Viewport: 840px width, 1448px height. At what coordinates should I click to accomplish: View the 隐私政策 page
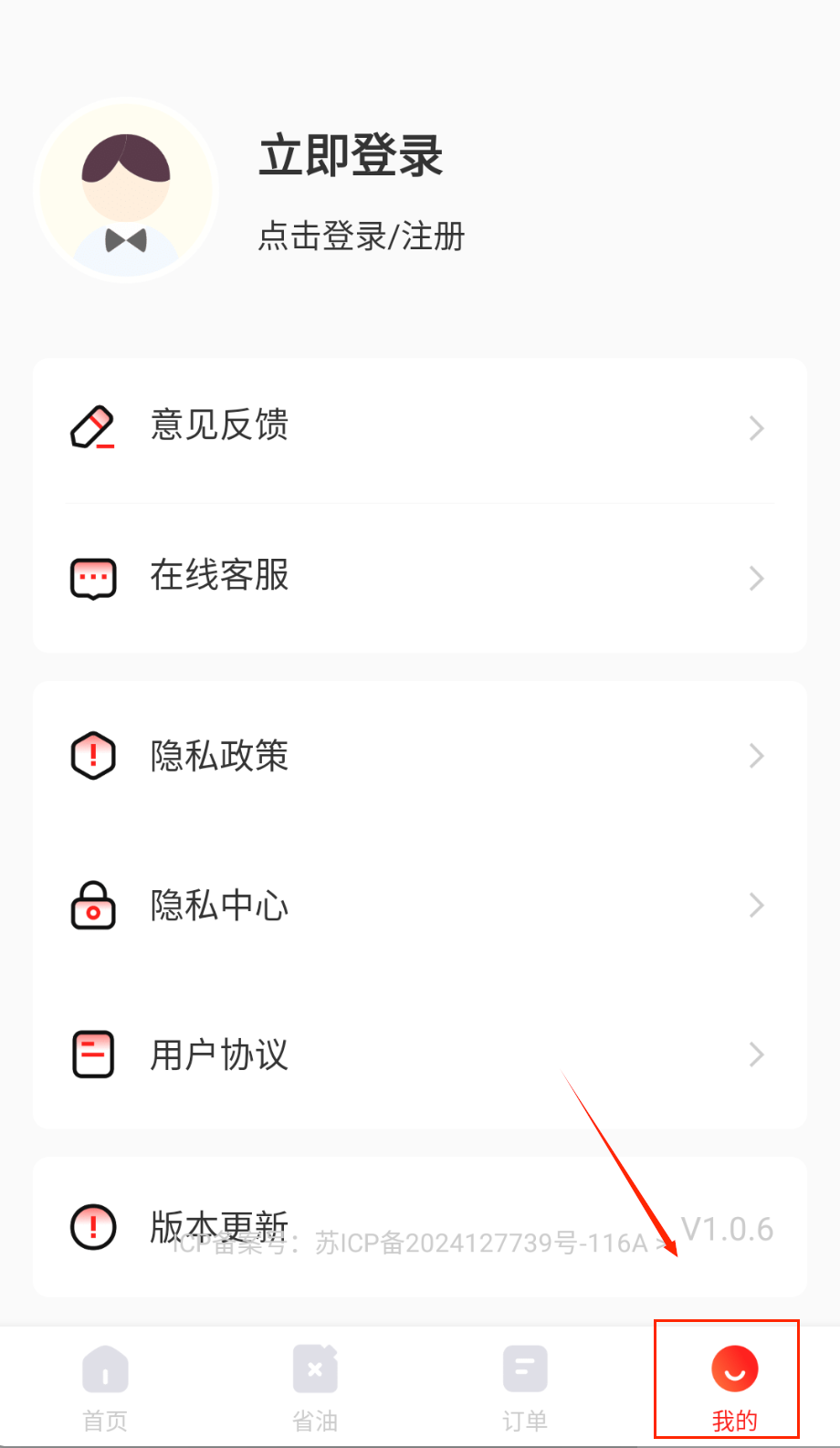coord(419,756)
